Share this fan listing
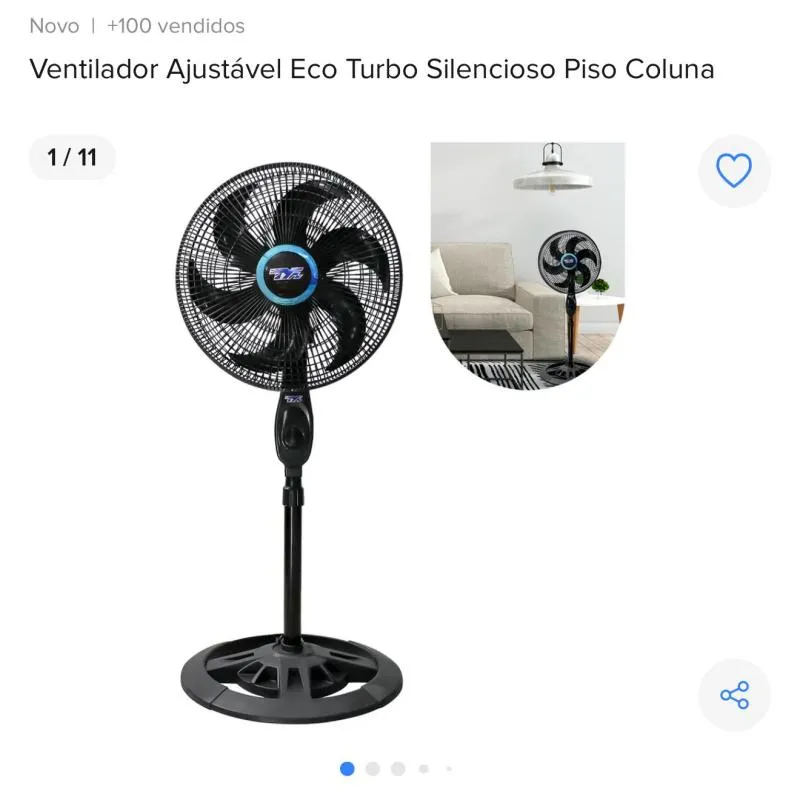Screen dimensions: 800x800 [x=734, y=695]
